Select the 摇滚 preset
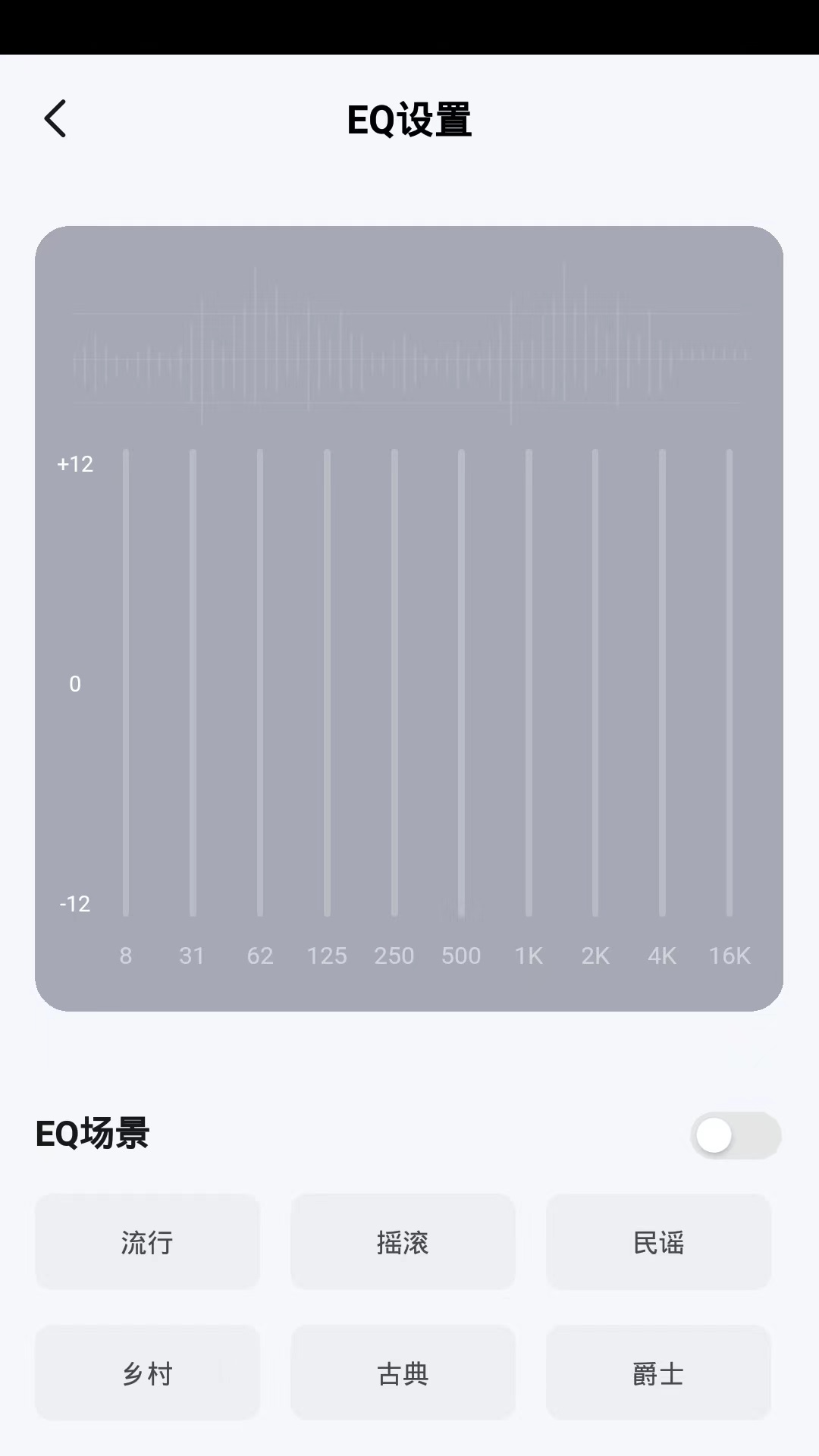Image resolution: width=819 pixels, height=1456 pixels. coord(403,1242)
